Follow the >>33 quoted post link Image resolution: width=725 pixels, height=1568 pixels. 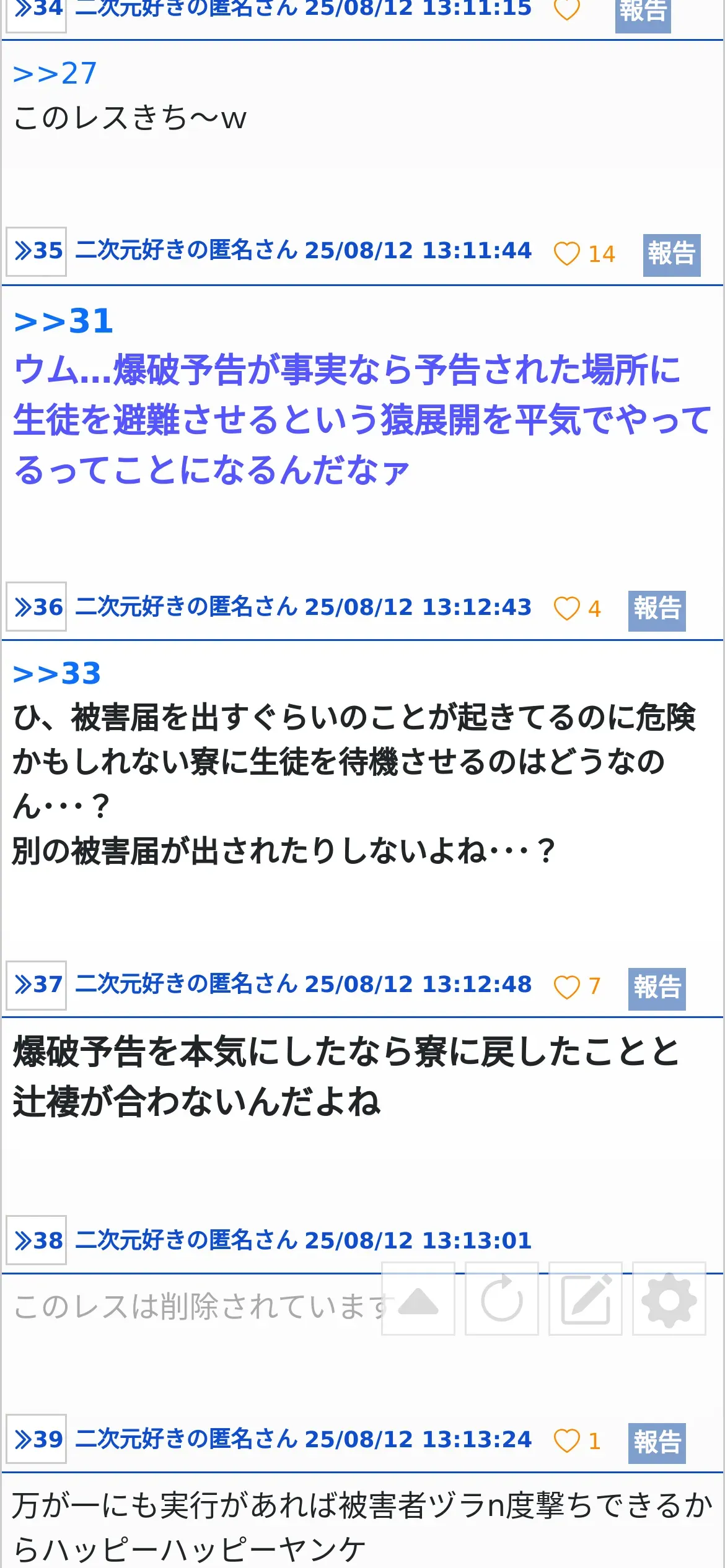click(x=57, y=673)
